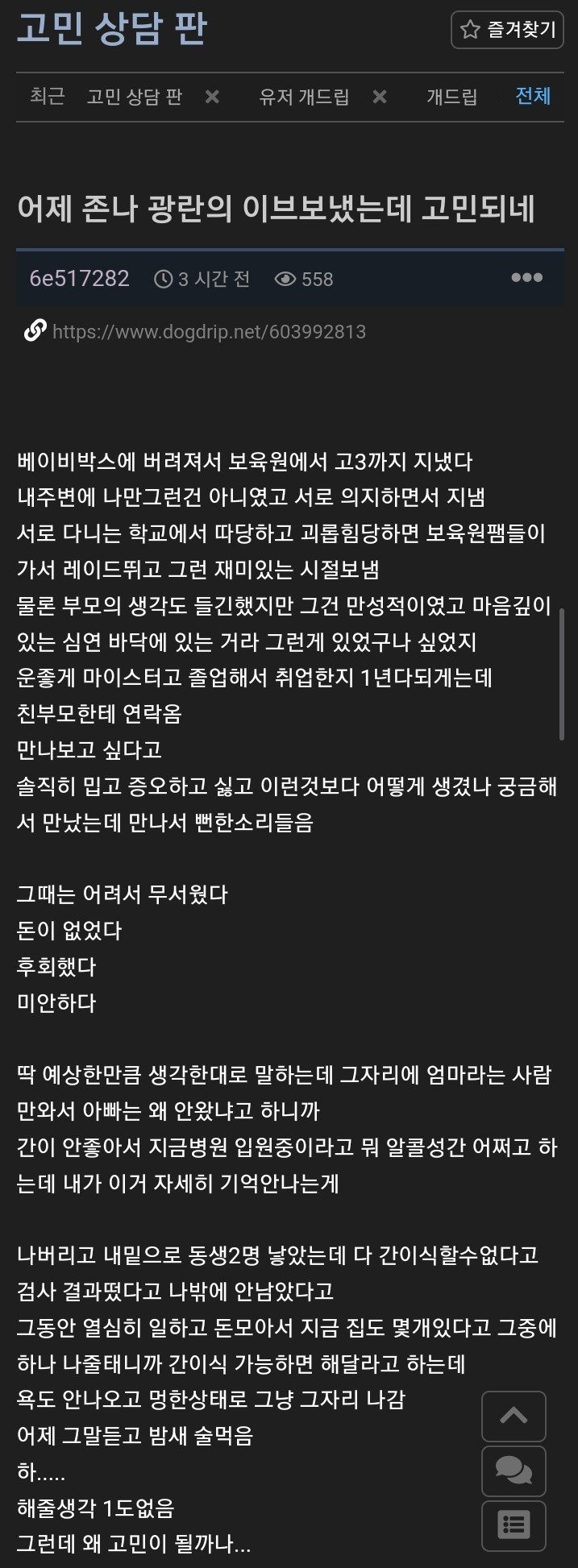Viewport: 578px width, 1568px height.
Task: Open the 고민 상담 판 board title
Action: click(111, 27)
